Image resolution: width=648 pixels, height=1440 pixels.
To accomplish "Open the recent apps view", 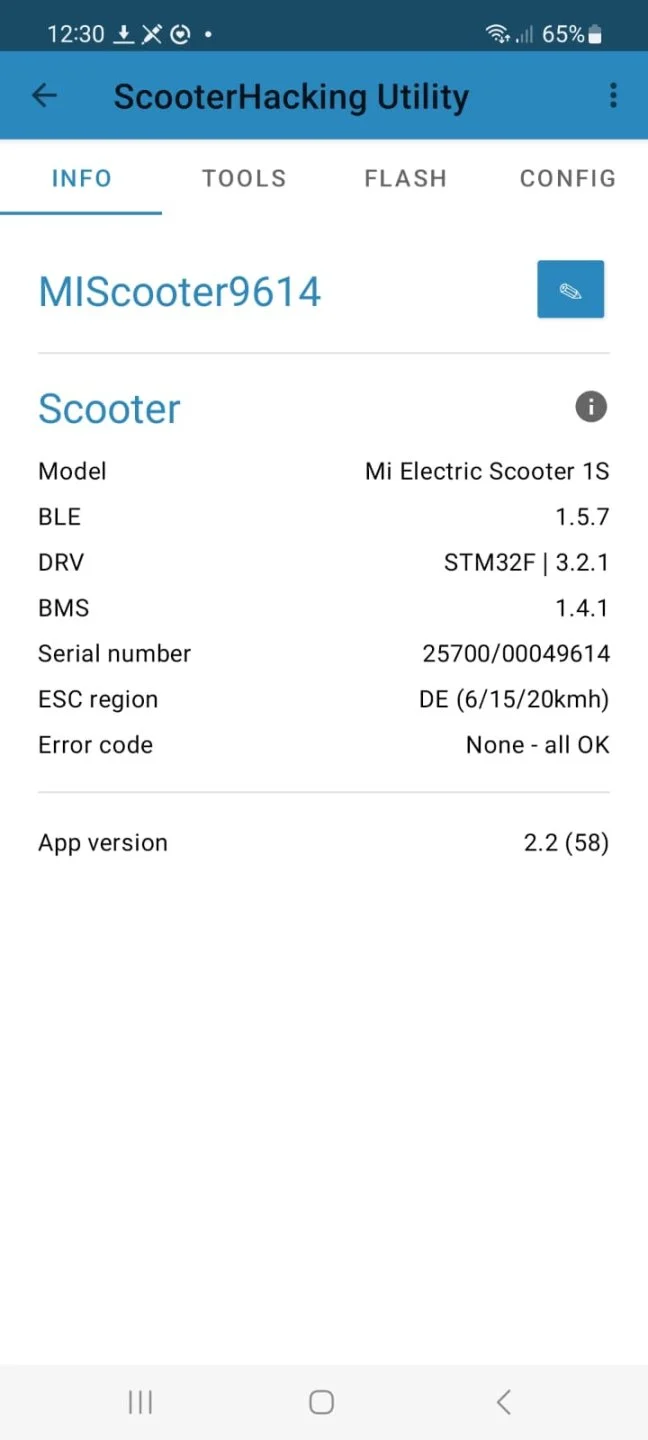I will click(140, 1402).
